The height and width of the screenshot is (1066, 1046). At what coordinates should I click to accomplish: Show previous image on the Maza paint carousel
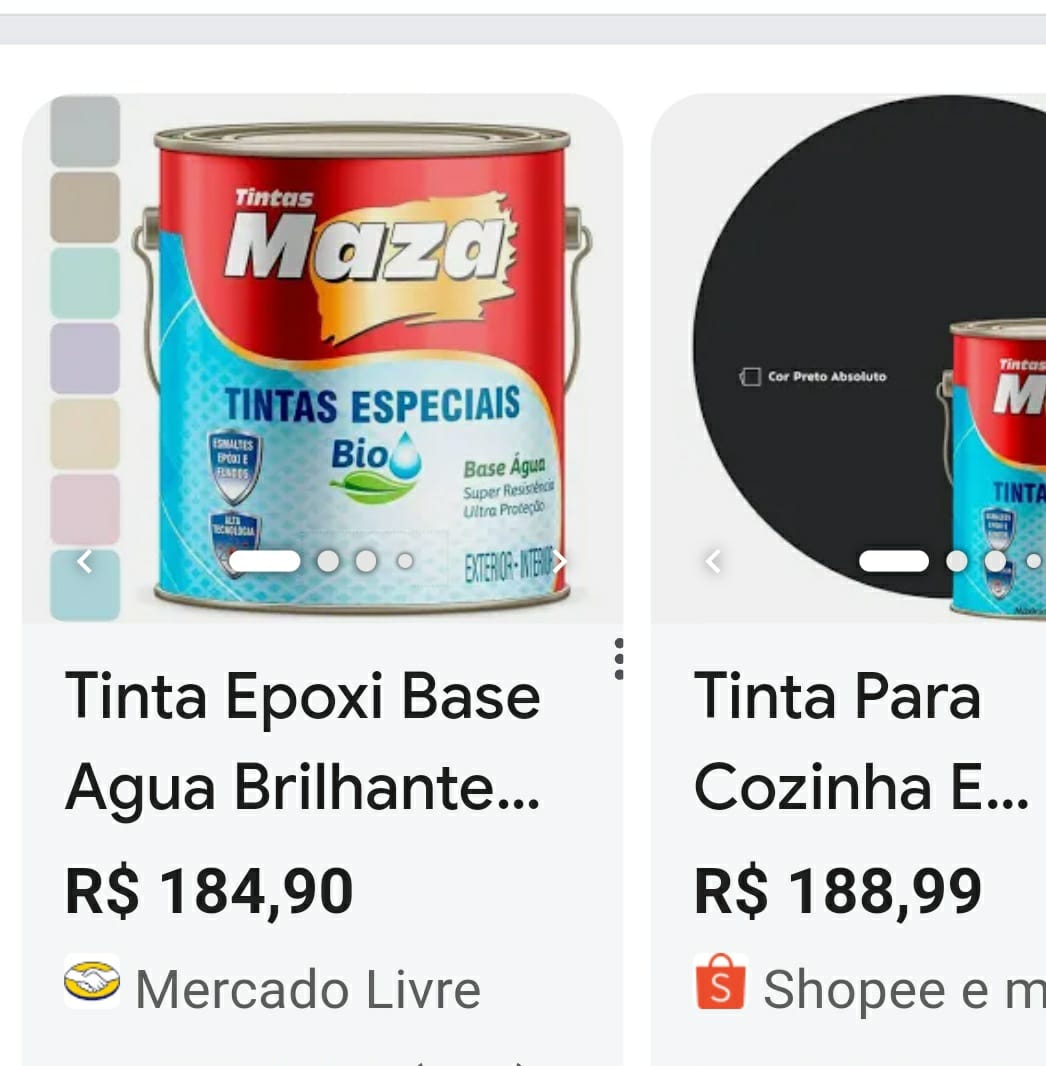(x=85, y=561)
